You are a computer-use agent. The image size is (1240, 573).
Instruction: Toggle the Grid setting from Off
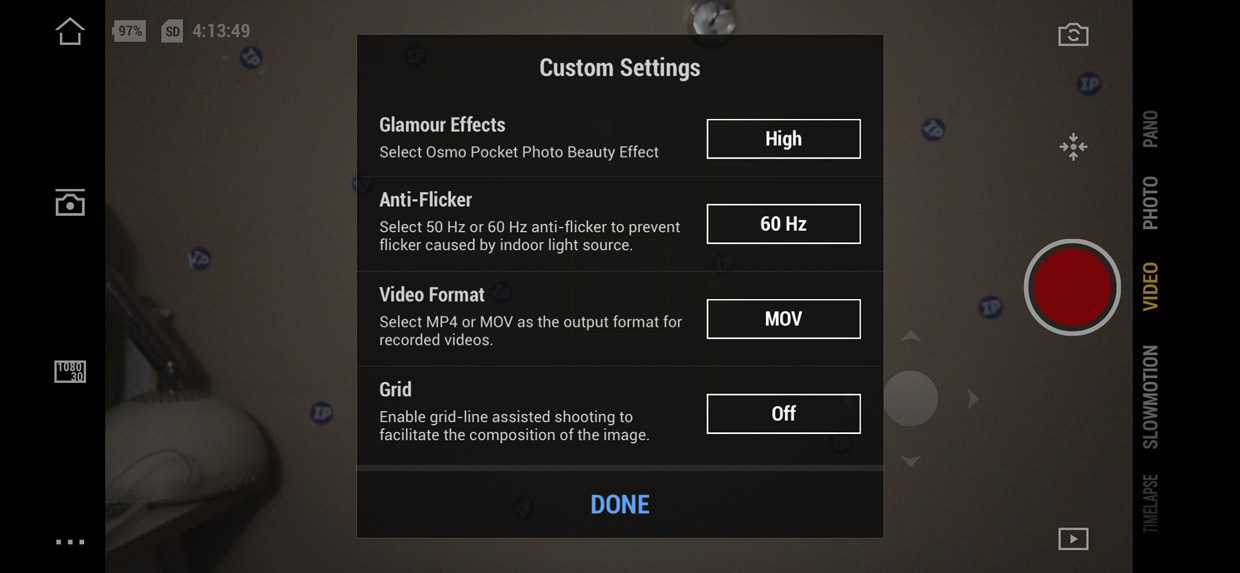(783, 414)
